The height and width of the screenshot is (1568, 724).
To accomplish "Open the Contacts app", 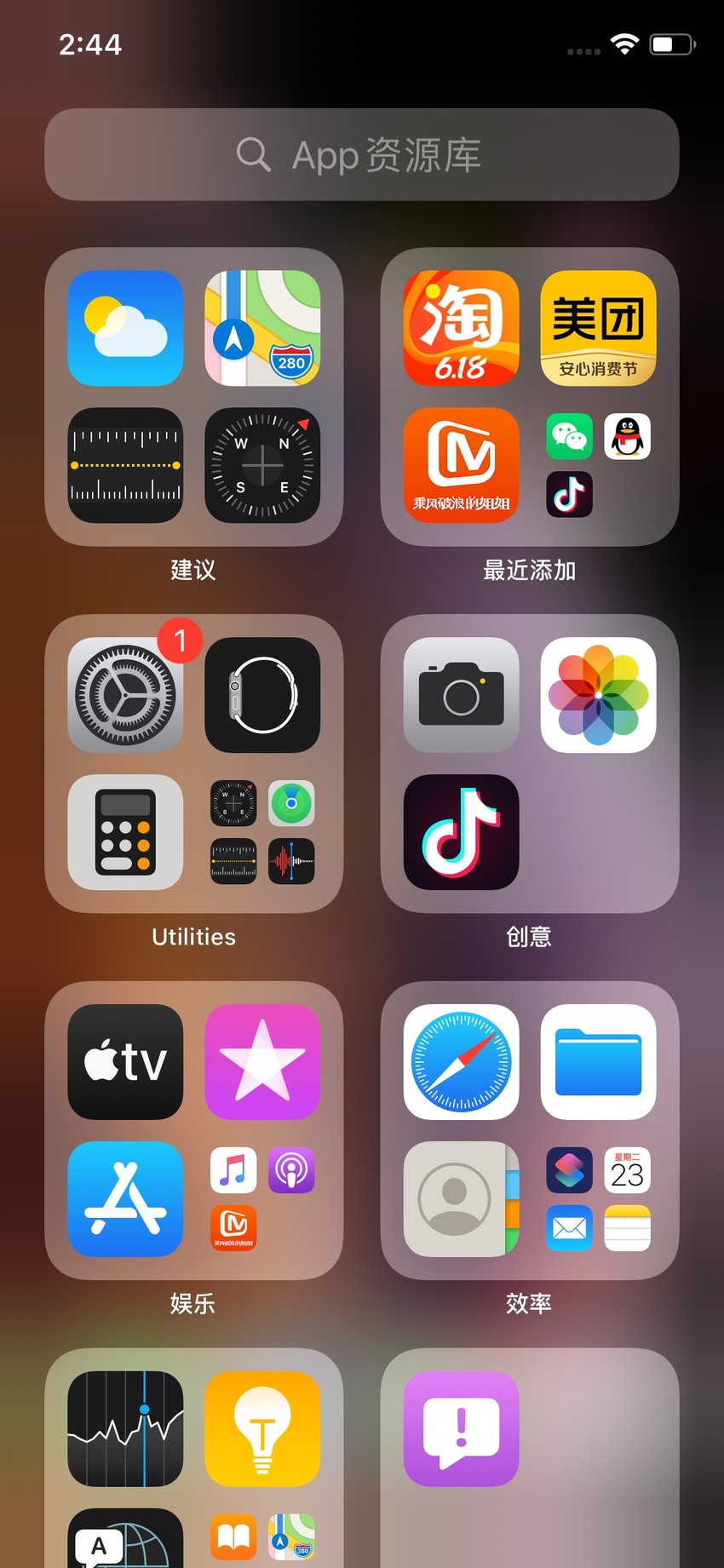I will pyautogui.click(x=461, y=1199).
